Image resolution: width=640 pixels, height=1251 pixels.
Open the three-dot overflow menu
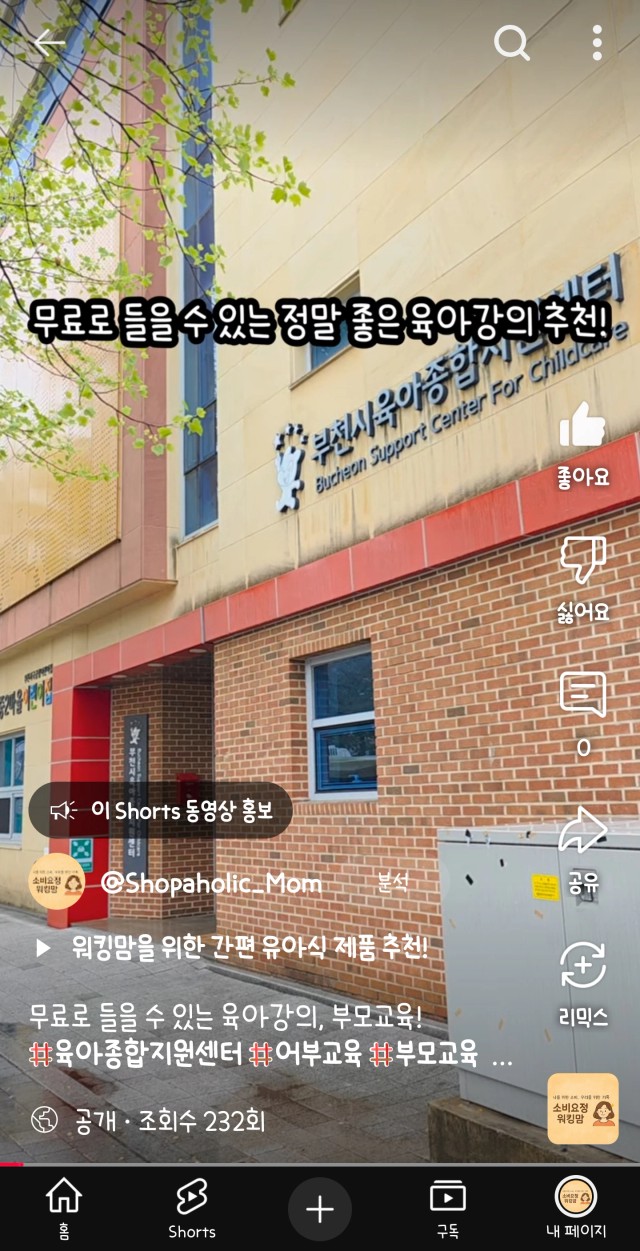point(597,42)
